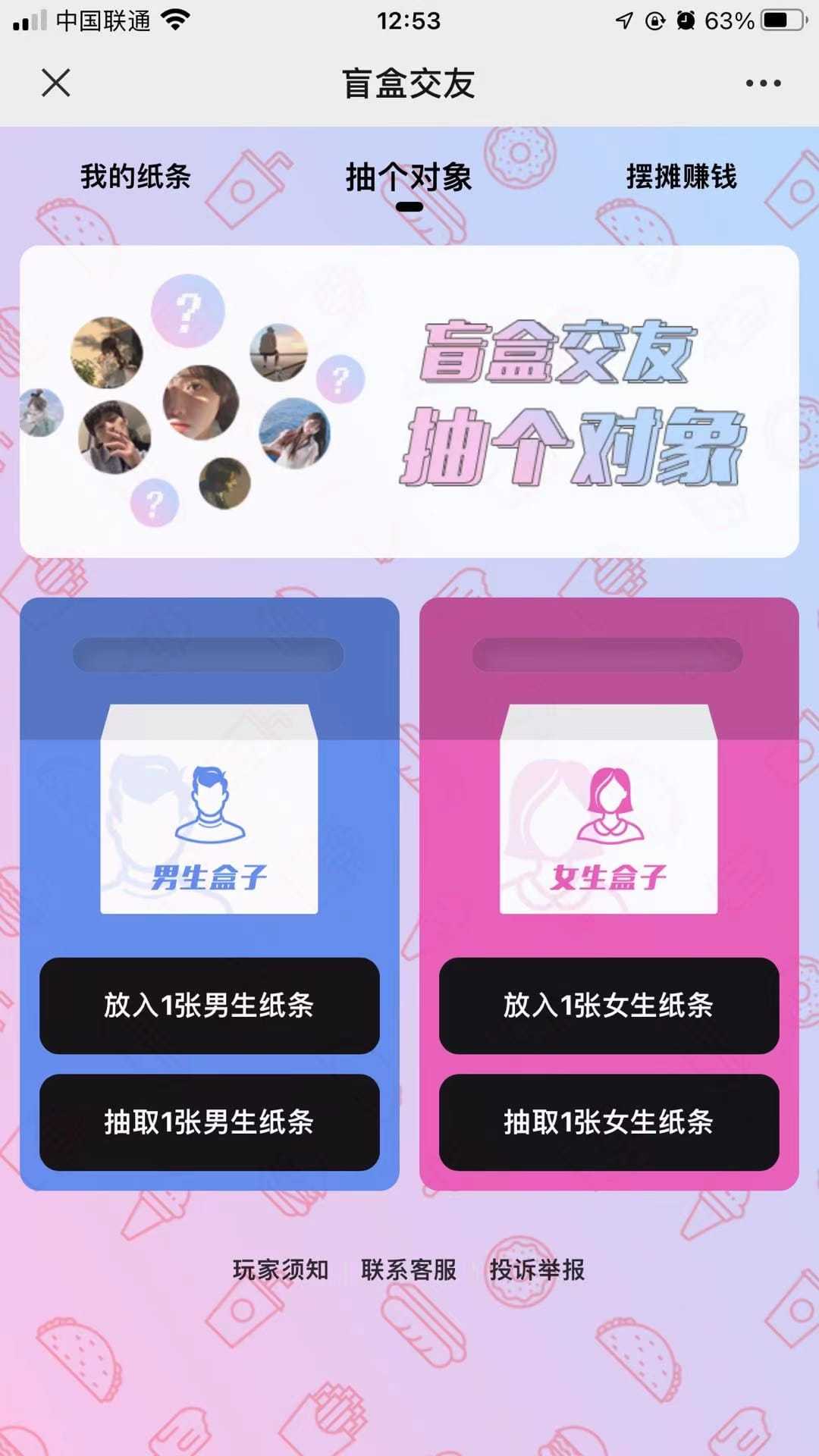The height and width of the screenshot is (1456, 819).
Task: Tap 放入1张男生纸条 button
Action: click(x=209, y=1006)
